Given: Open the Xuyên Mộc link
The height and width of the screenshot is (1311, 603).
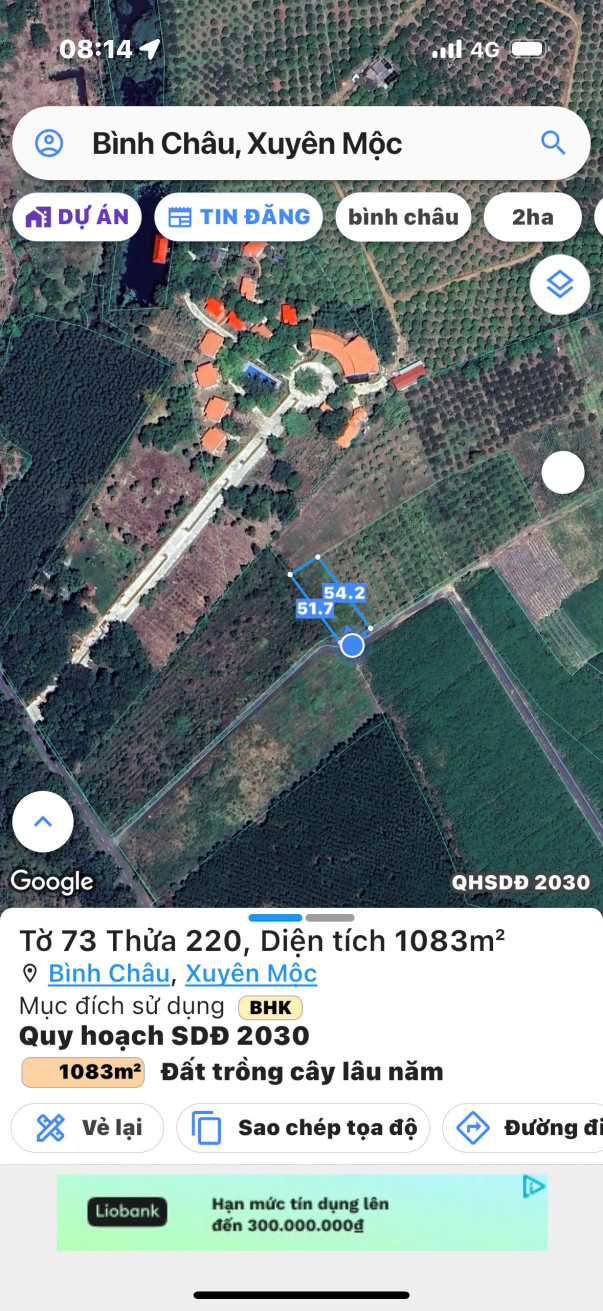Looking at the screenshot, I should 251,973.
